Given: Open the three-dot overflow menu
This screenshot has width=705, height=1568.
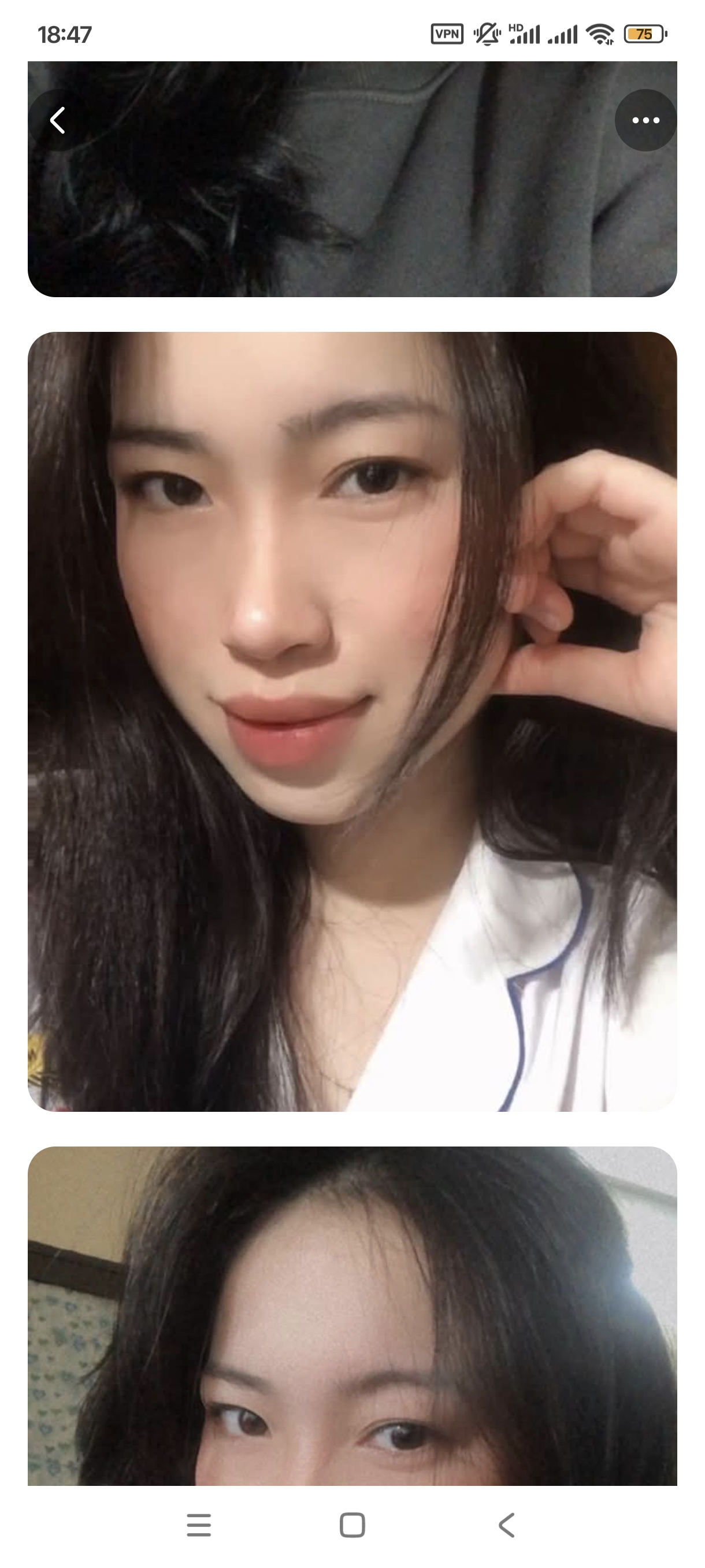Looking at the screenshot, I should [645, 120].
